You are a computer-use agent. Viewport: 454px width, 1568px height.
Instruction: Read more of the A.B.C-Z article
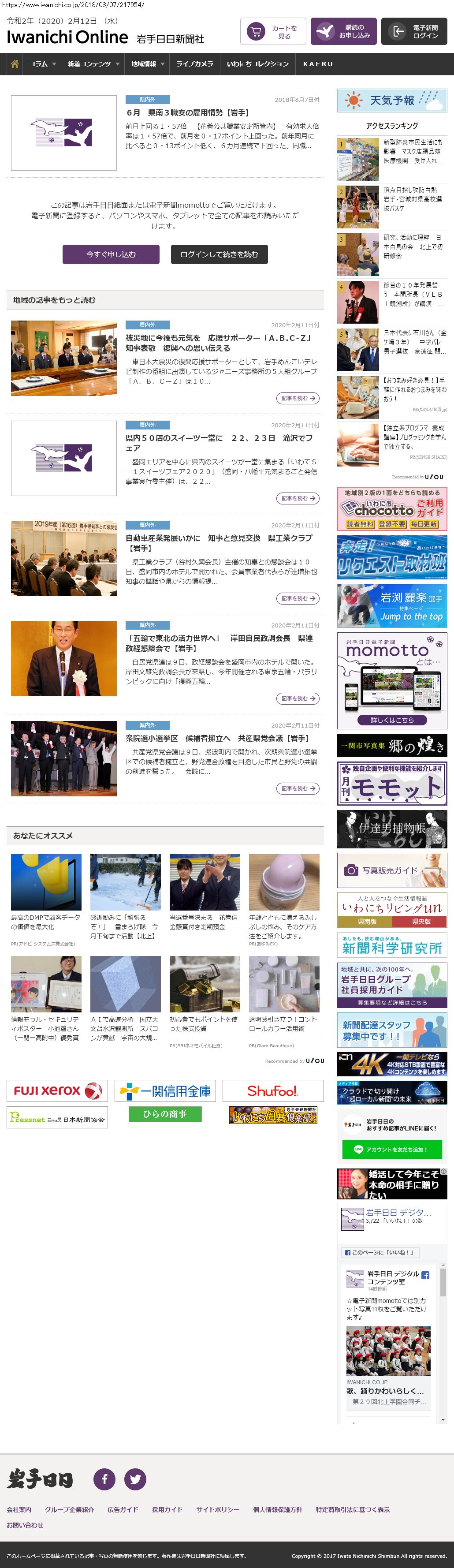(x=298, y=398)
